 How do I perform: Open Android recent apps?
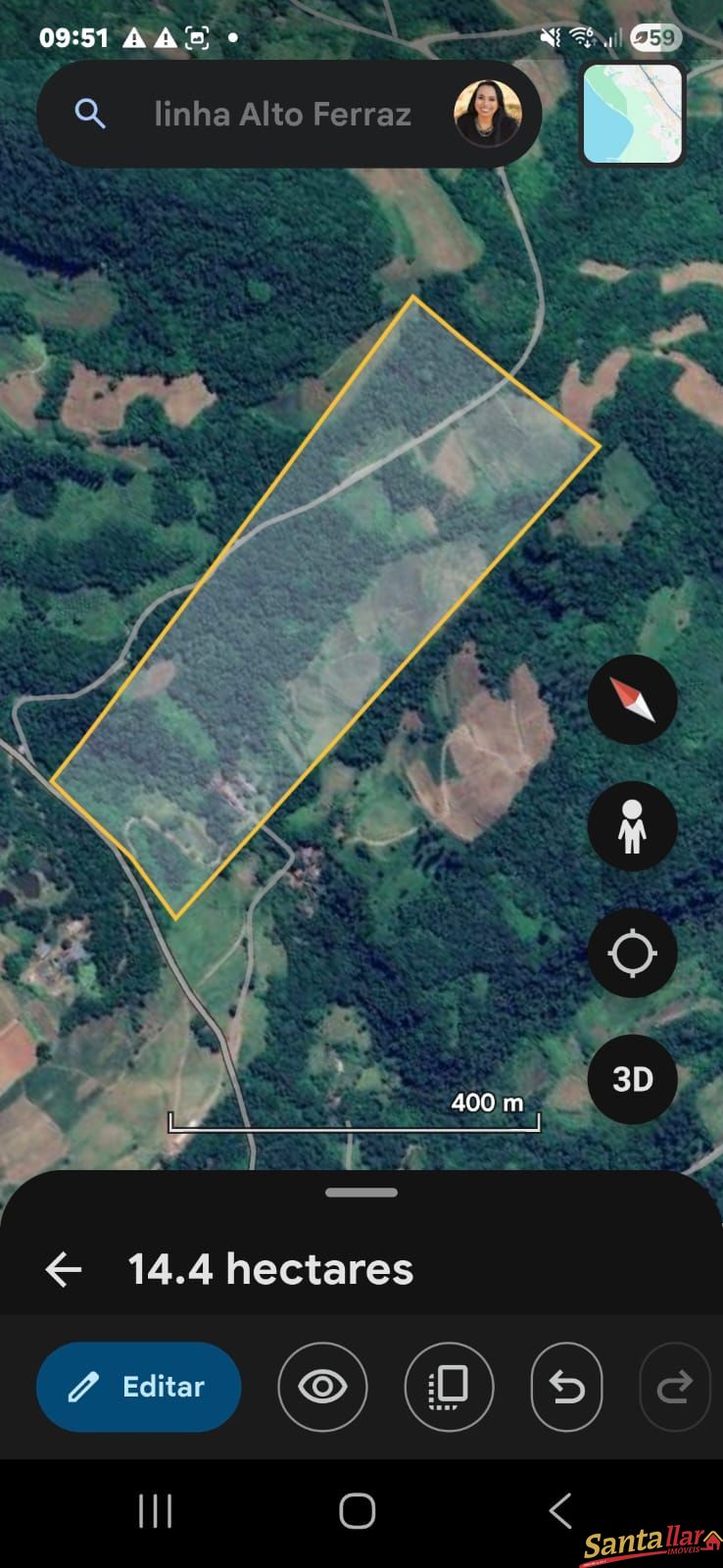(x=155, y=1510)
